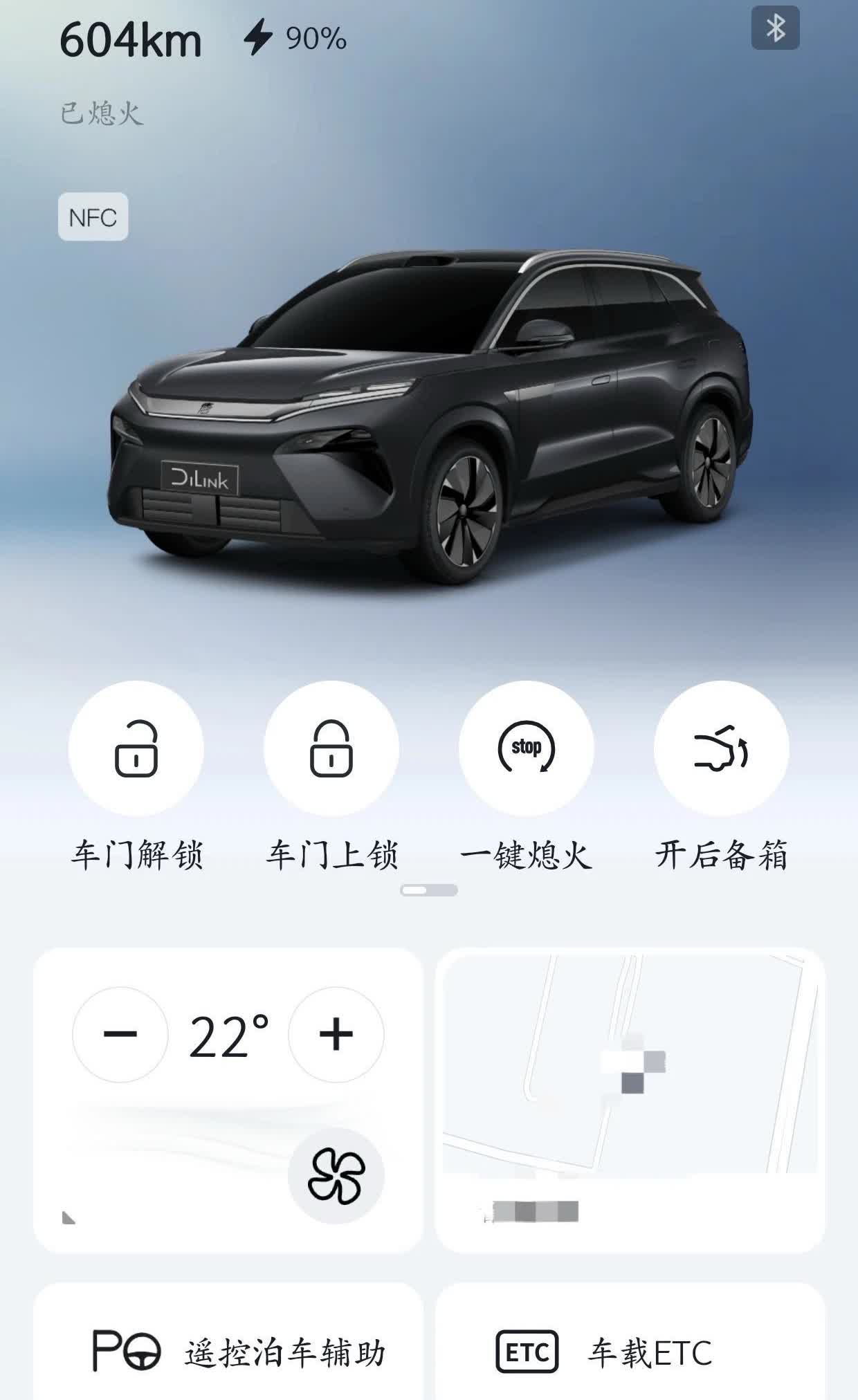This screenshot has height=1400, width=858.
Task: Tap the Bluetooth key icon
Action: click(x=775, y=28)
